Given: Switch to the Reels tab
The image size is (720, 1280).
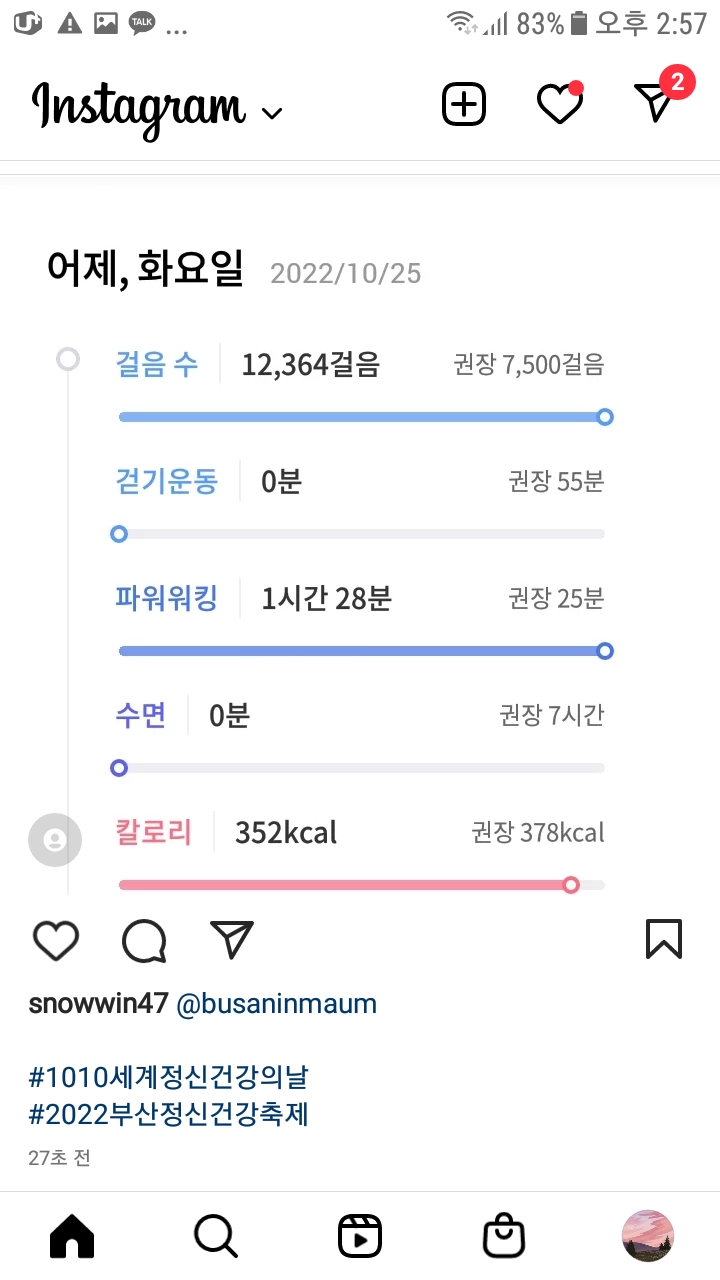Looking at the screenshot, I should [360, 1237].
